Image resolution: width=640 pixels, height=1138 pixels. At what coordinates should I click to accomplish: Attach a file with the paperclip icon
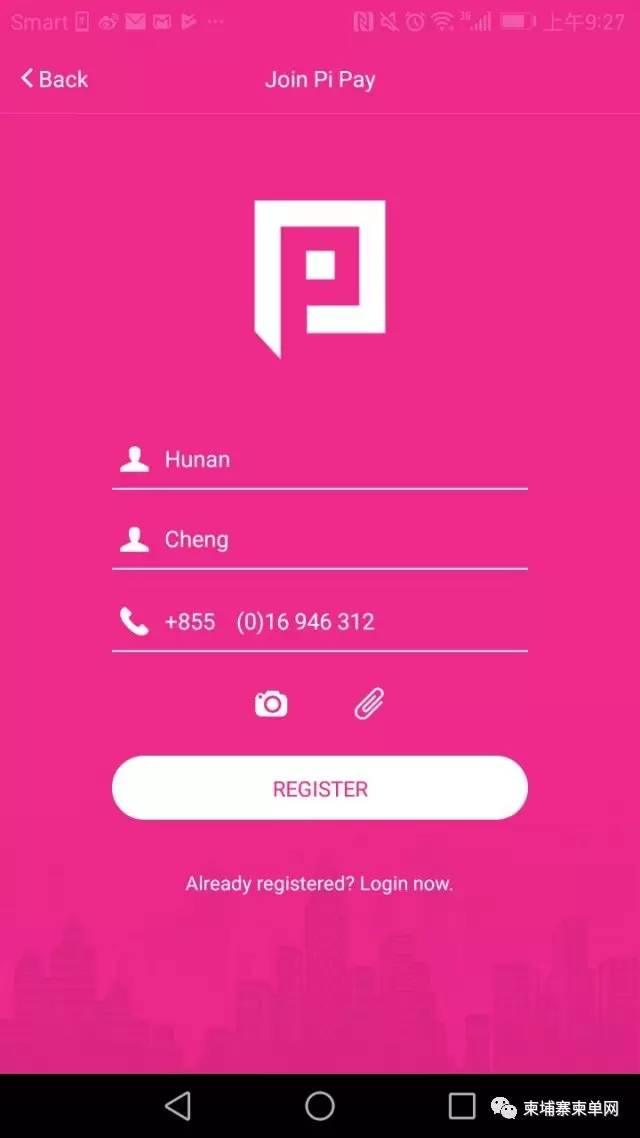[369, 705]
